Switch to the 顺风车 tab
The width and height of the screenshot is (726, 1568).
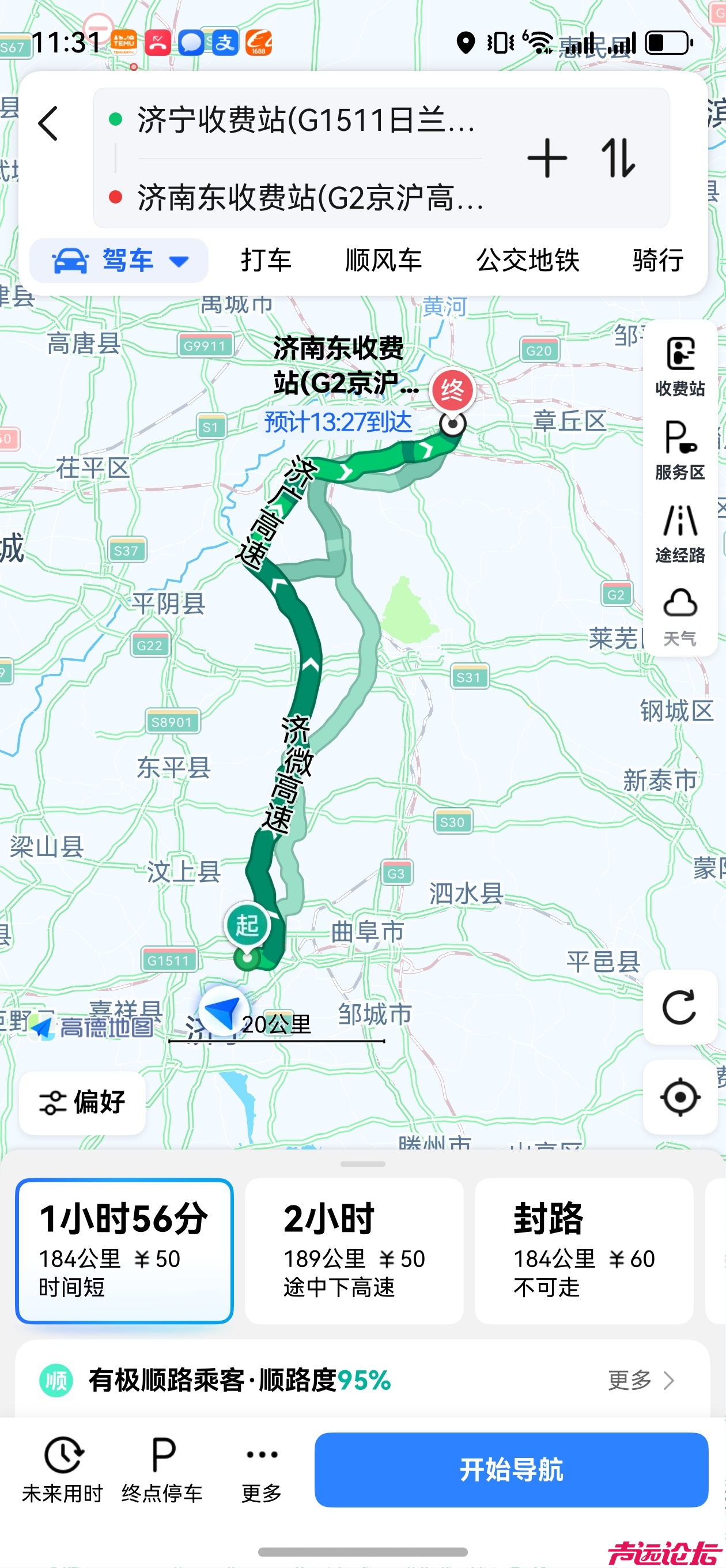[x=383, y=261]
